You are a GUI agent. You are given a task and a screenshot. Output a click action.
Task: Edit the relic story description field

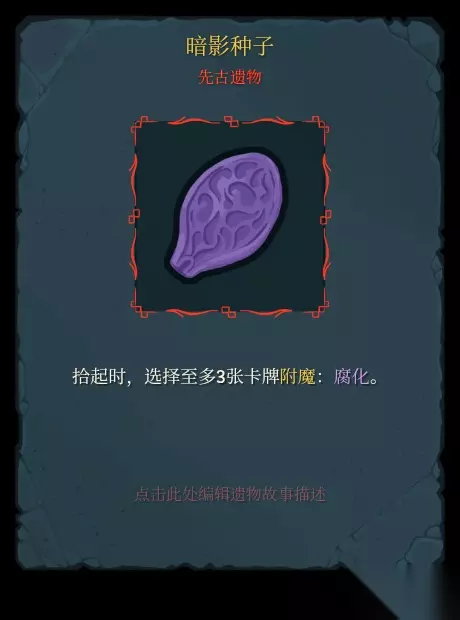click(230, 494)
